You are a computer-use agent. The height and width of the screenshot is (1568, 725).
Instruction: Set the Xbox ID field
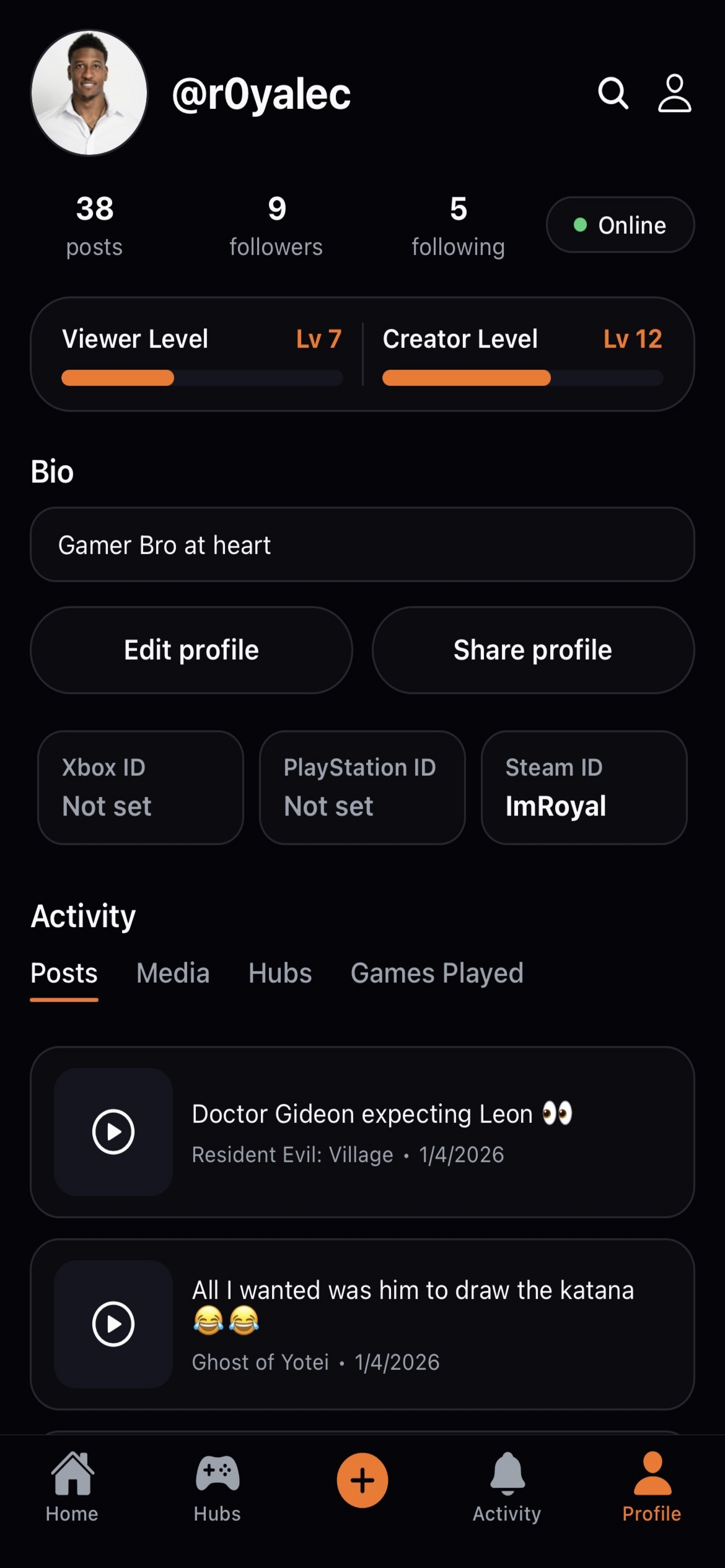(x=140, y=788)
